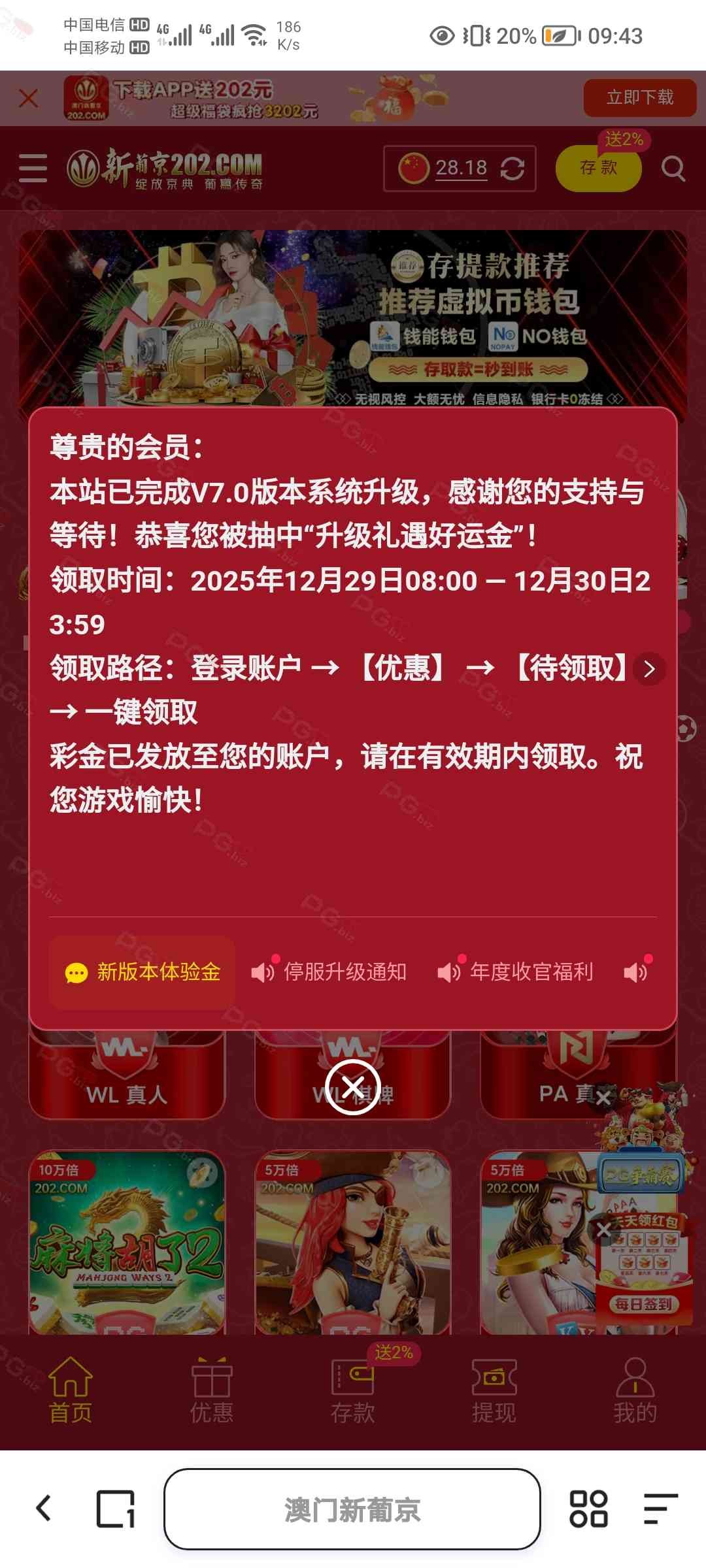
Task: Open the 年度收官福利 notice
Action: click(x=516, y=972)
